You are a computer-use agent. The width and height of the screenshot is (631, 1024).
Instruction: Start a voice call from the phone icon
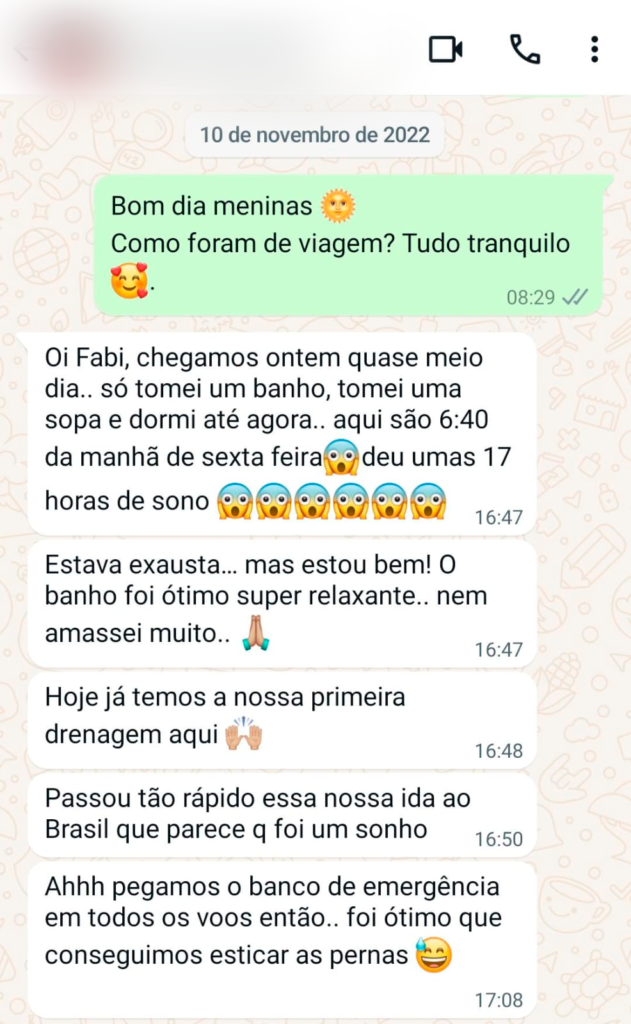[x=525, y=49]
